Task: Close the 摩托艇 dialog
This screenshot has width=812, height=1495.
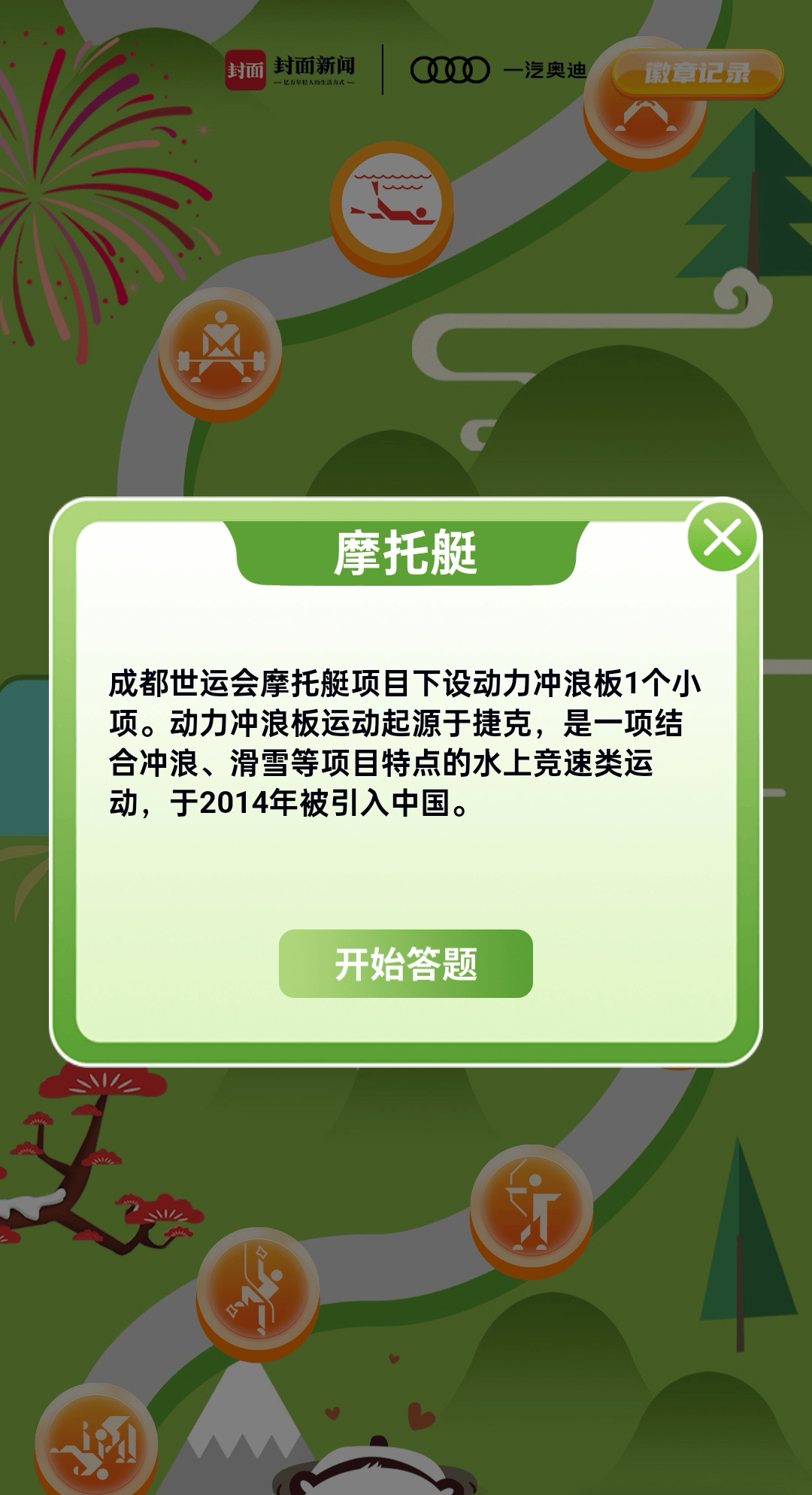Action: click(x=723, y=537)
